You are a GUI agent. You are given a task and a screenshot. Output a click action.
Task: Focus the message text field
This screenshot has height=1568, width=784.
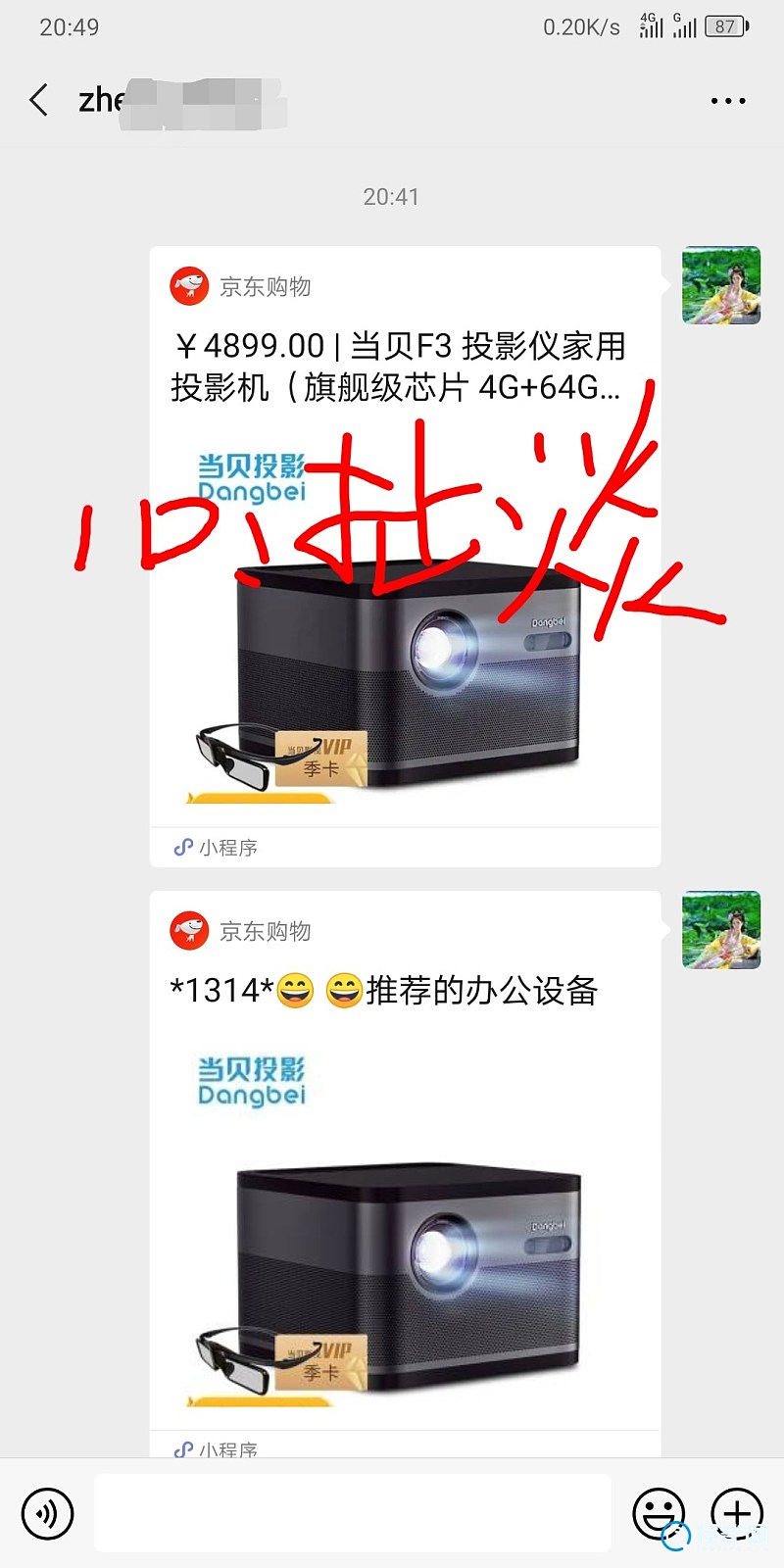click(x=353, y=1513)
